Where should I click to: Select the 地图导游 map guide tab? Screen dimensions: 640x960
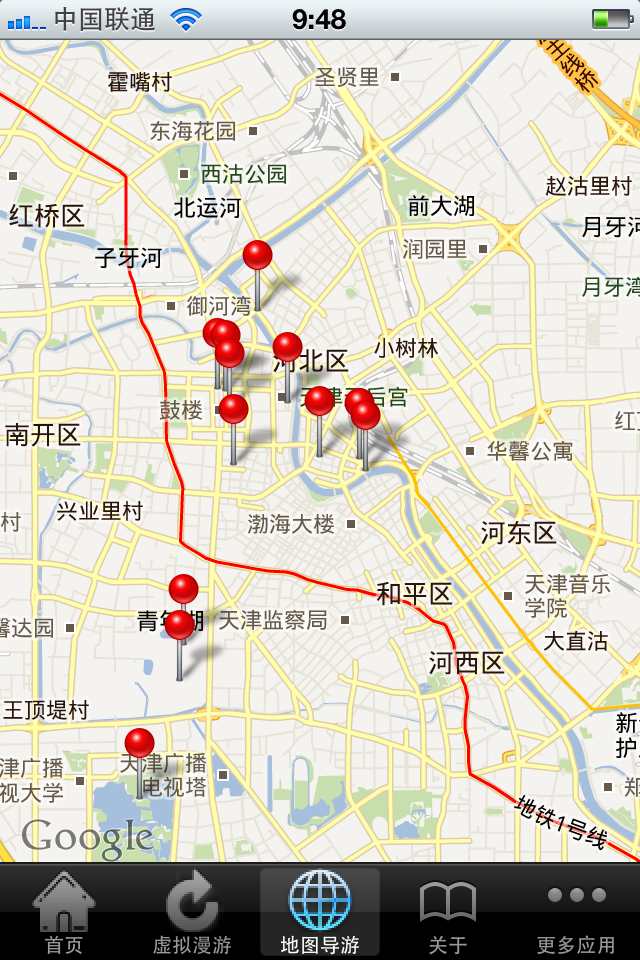click(320, 914)
